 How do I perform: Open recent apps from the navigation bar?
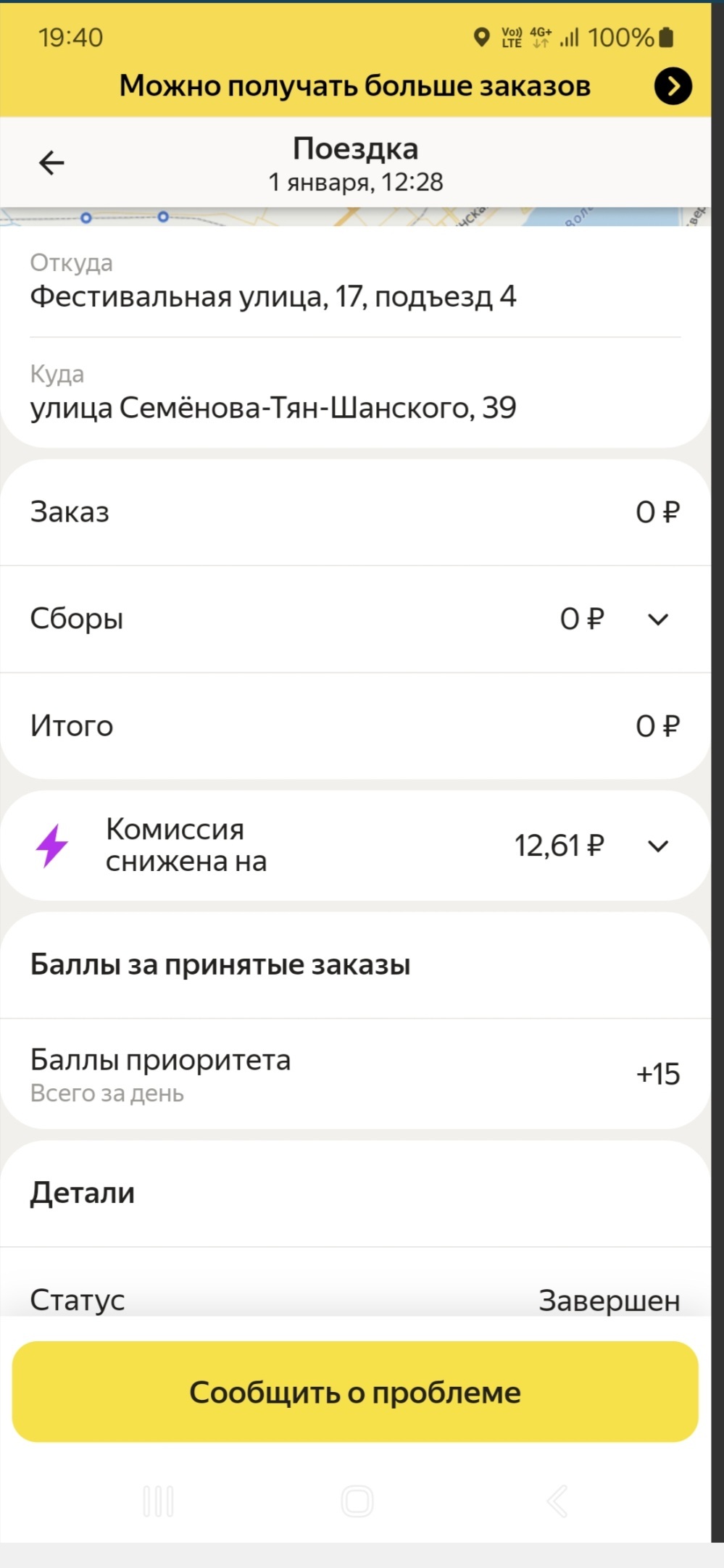158,1501
